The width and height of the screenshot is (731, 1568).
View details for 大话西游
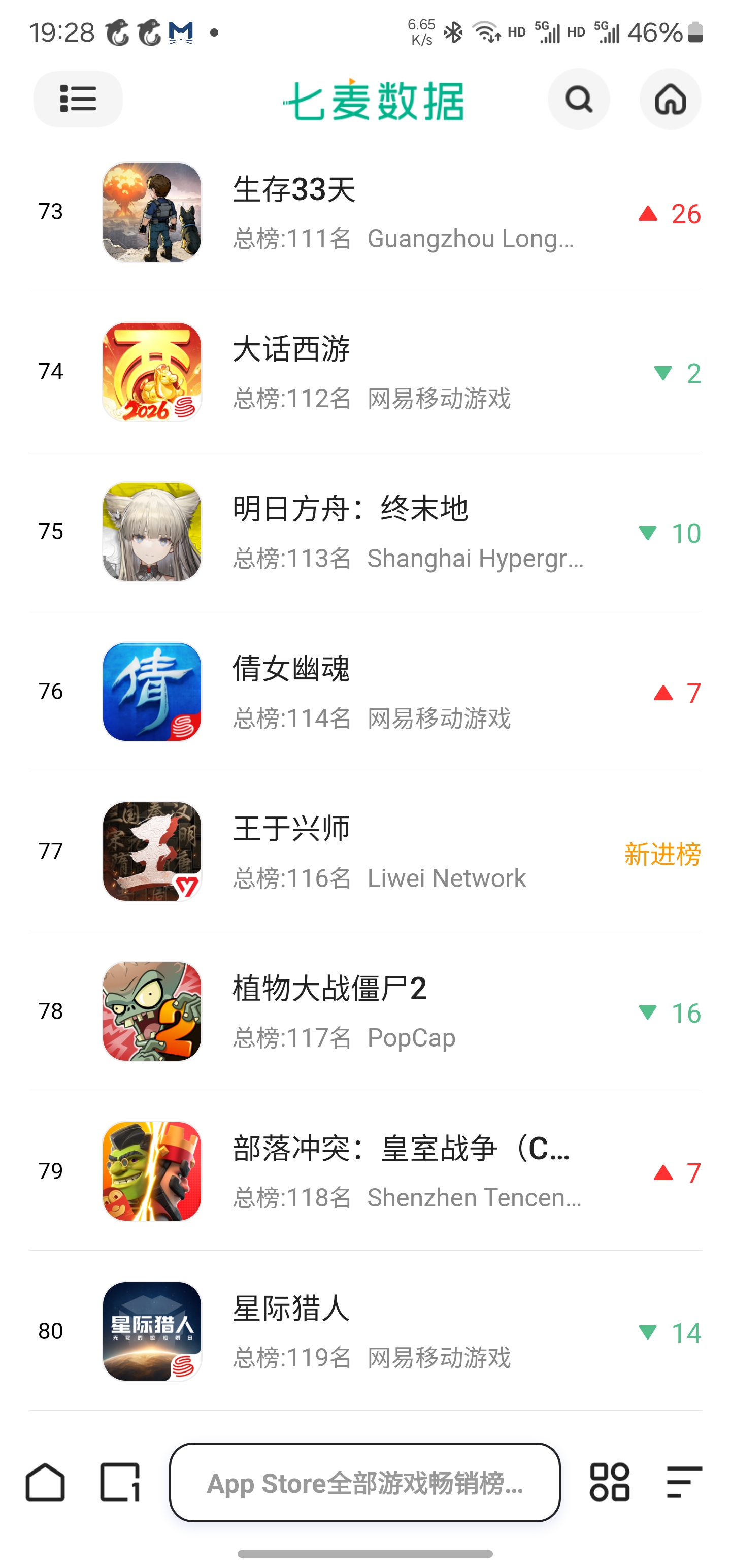(365, 372)
